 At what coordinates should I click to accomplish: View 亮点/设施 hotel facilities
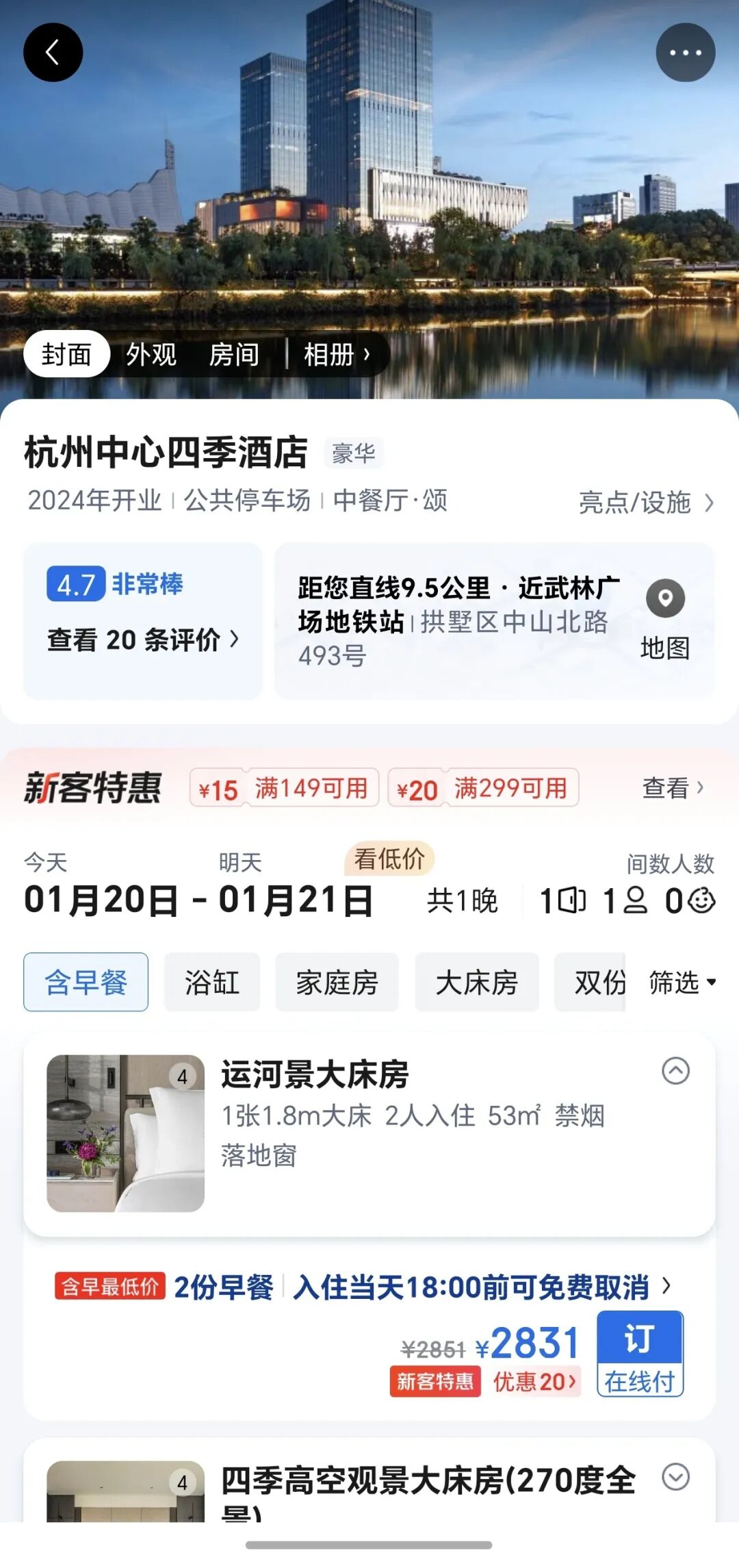[x=645, y=503]
